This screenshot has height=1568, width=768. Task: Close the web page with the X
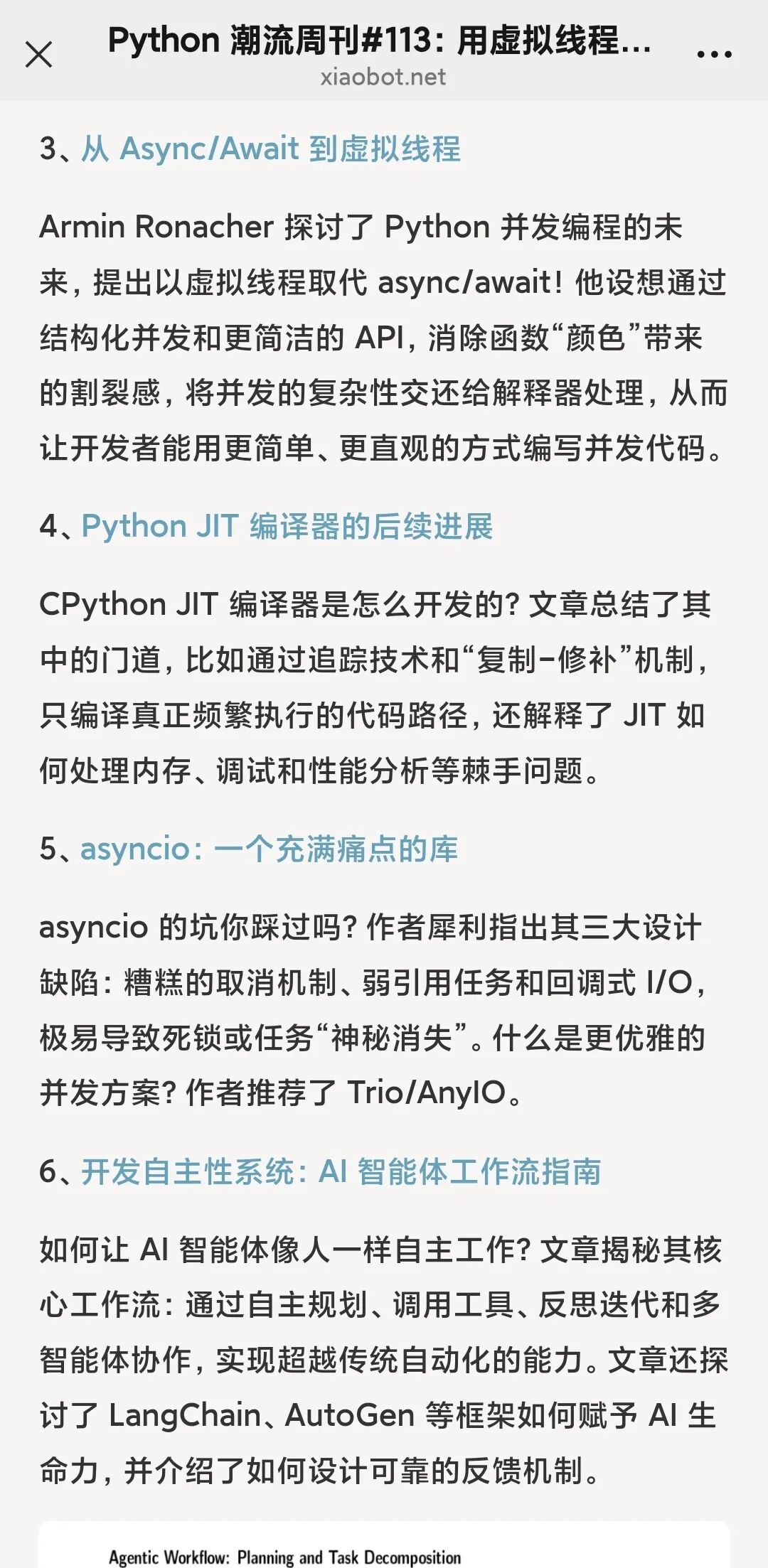click(38, 54)
